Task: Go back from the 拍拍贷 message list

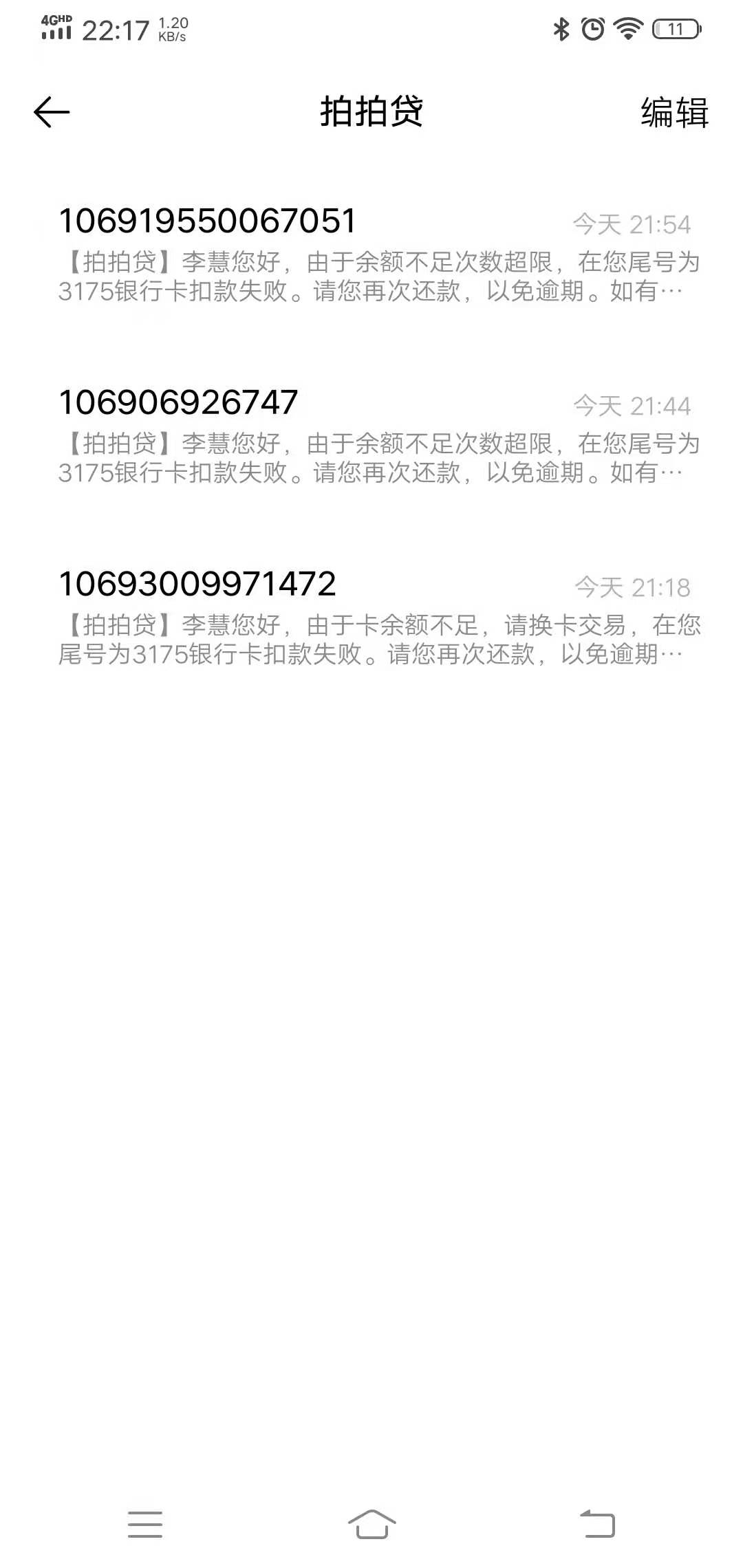Action: (52, 112)
